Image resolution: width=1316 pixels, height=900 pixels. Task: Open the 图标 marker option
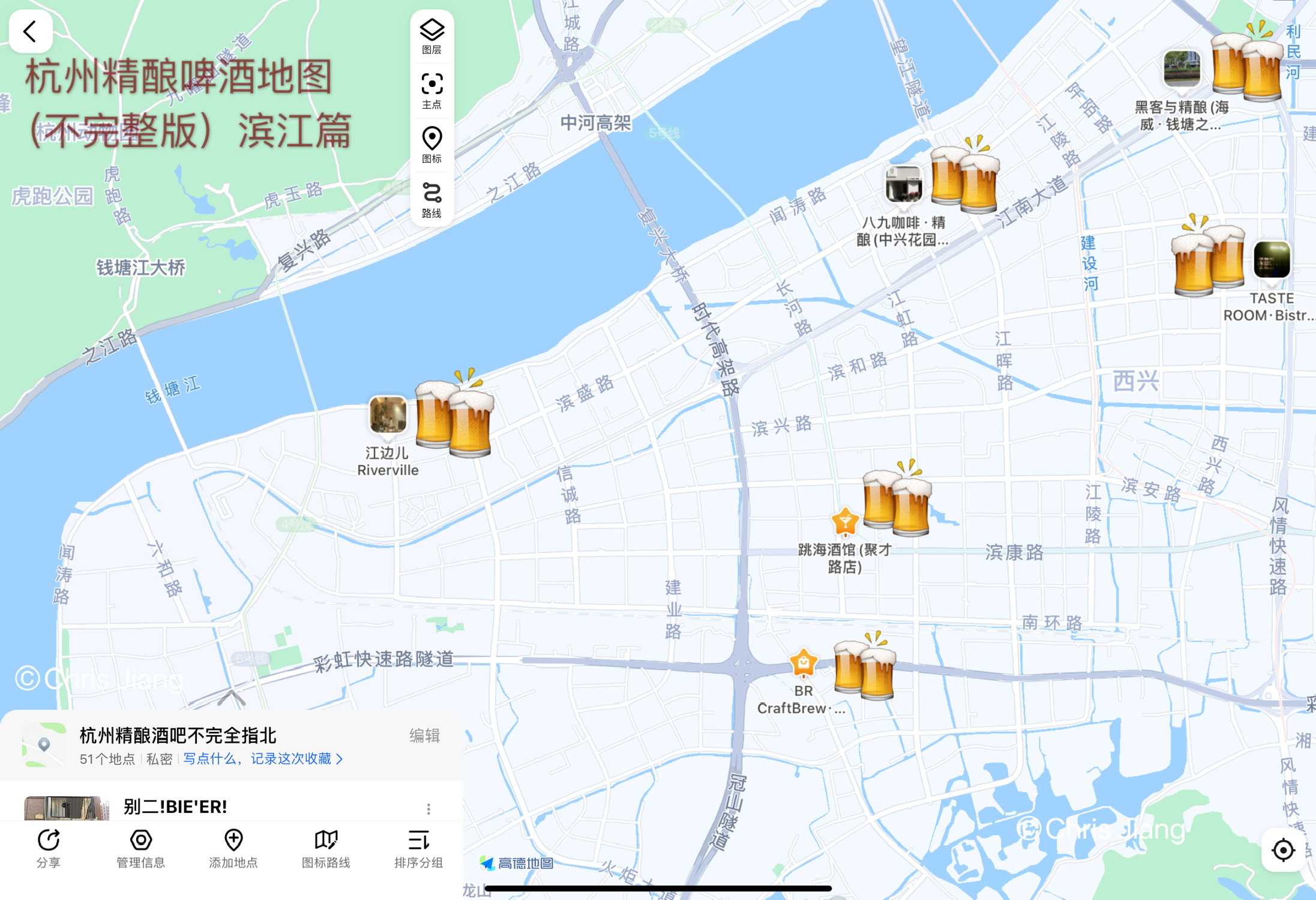(x=431, y=145)
